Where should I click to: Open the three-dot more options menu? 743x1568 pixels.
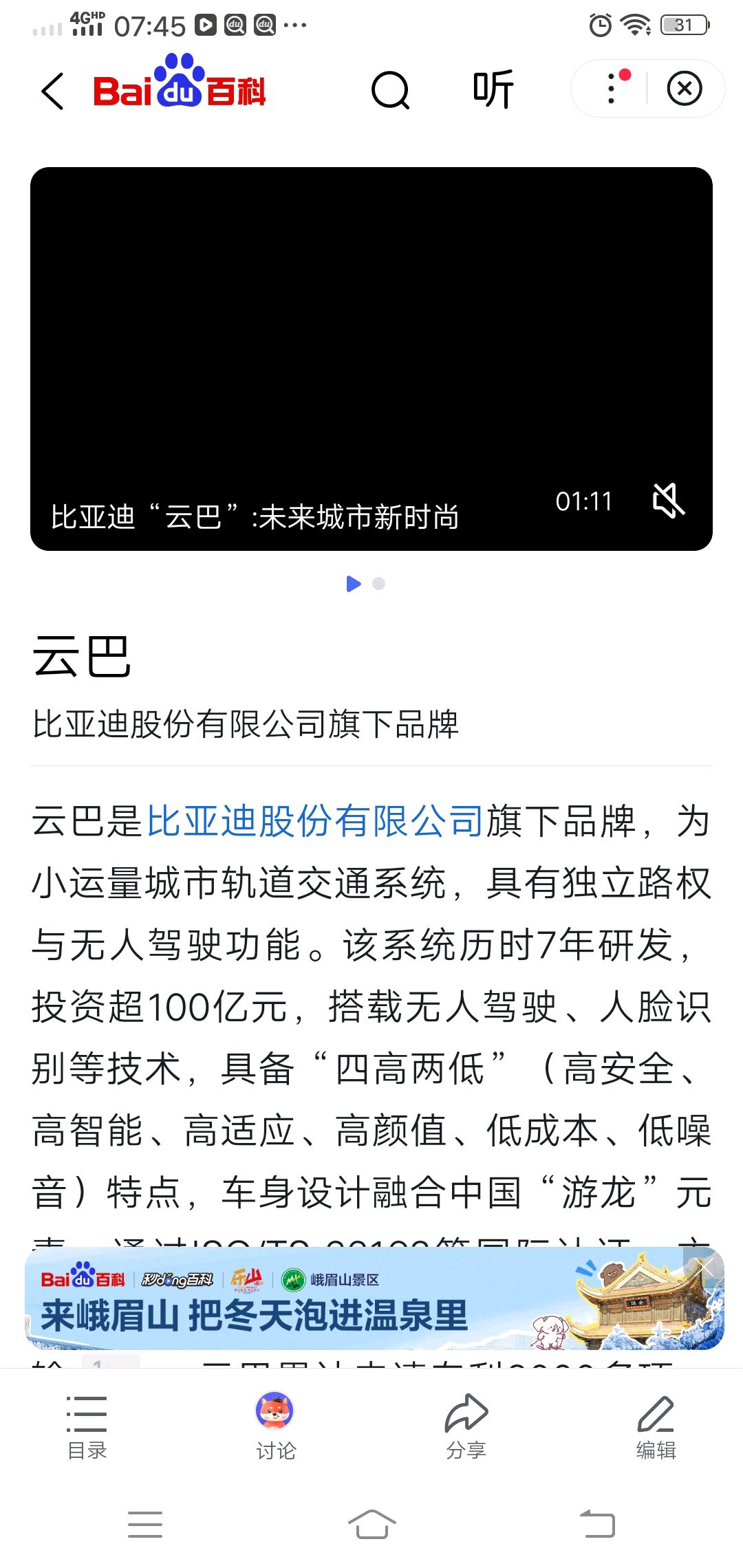(x=612, y=89)
